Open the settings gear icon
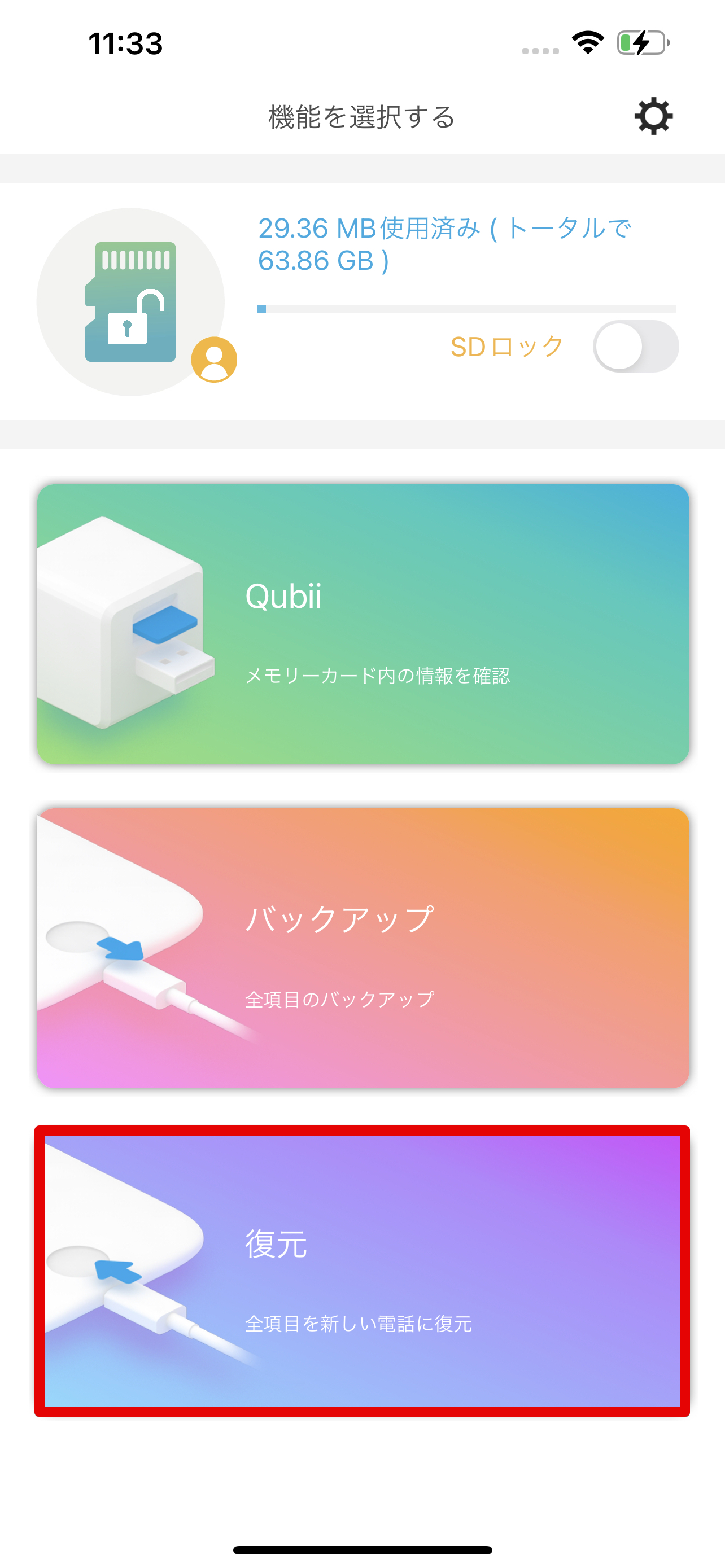This screenshot has height=1568, width=725. tap(653, 116)
